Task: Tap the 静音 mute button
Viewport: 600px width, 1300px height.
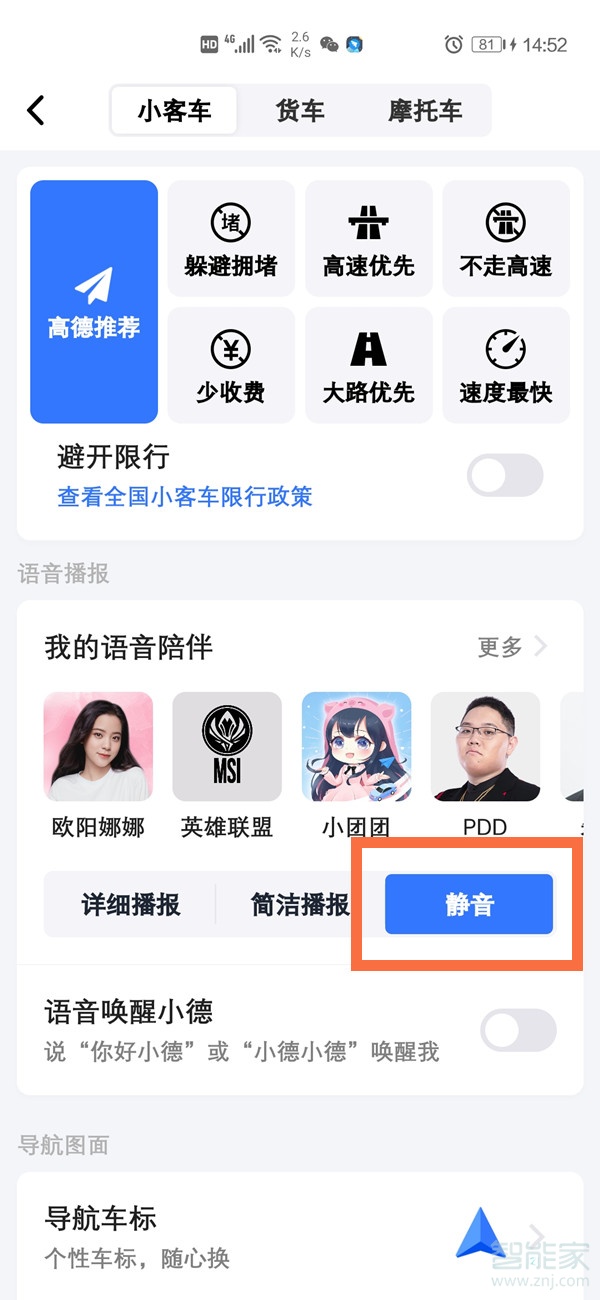Action: coord(469,905)
